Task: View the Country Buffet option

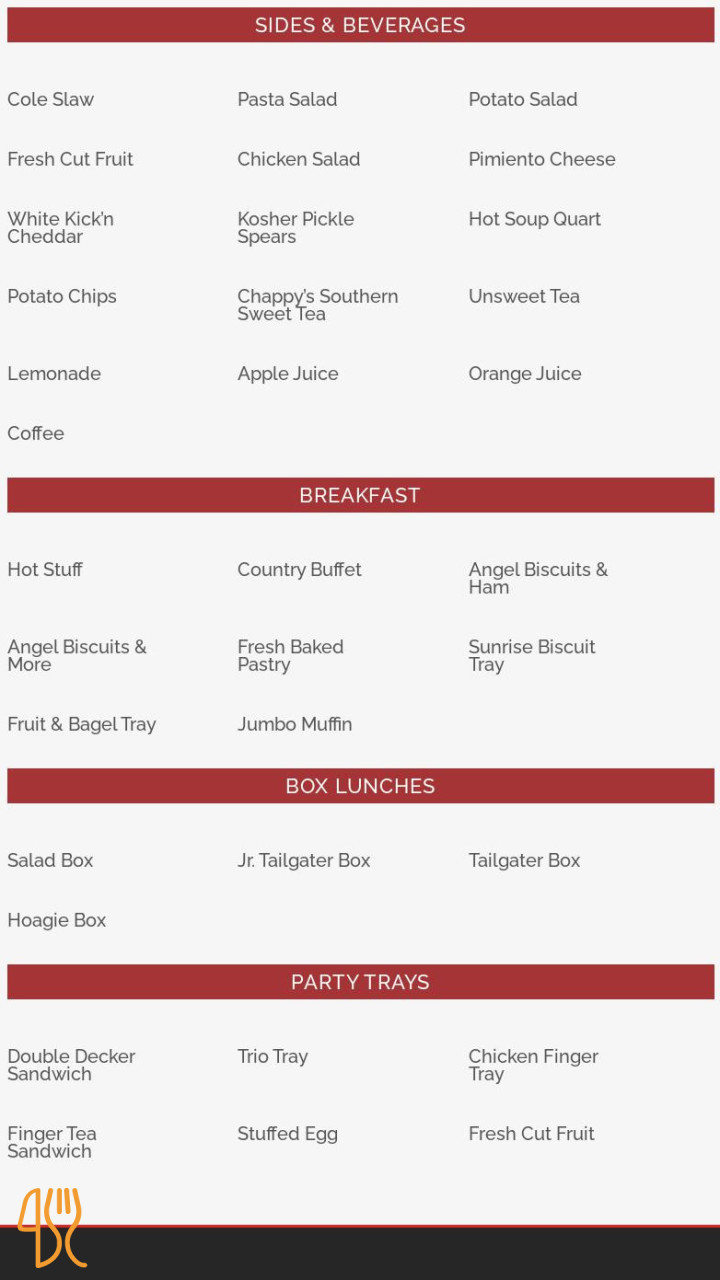Action: coord(299,570)
